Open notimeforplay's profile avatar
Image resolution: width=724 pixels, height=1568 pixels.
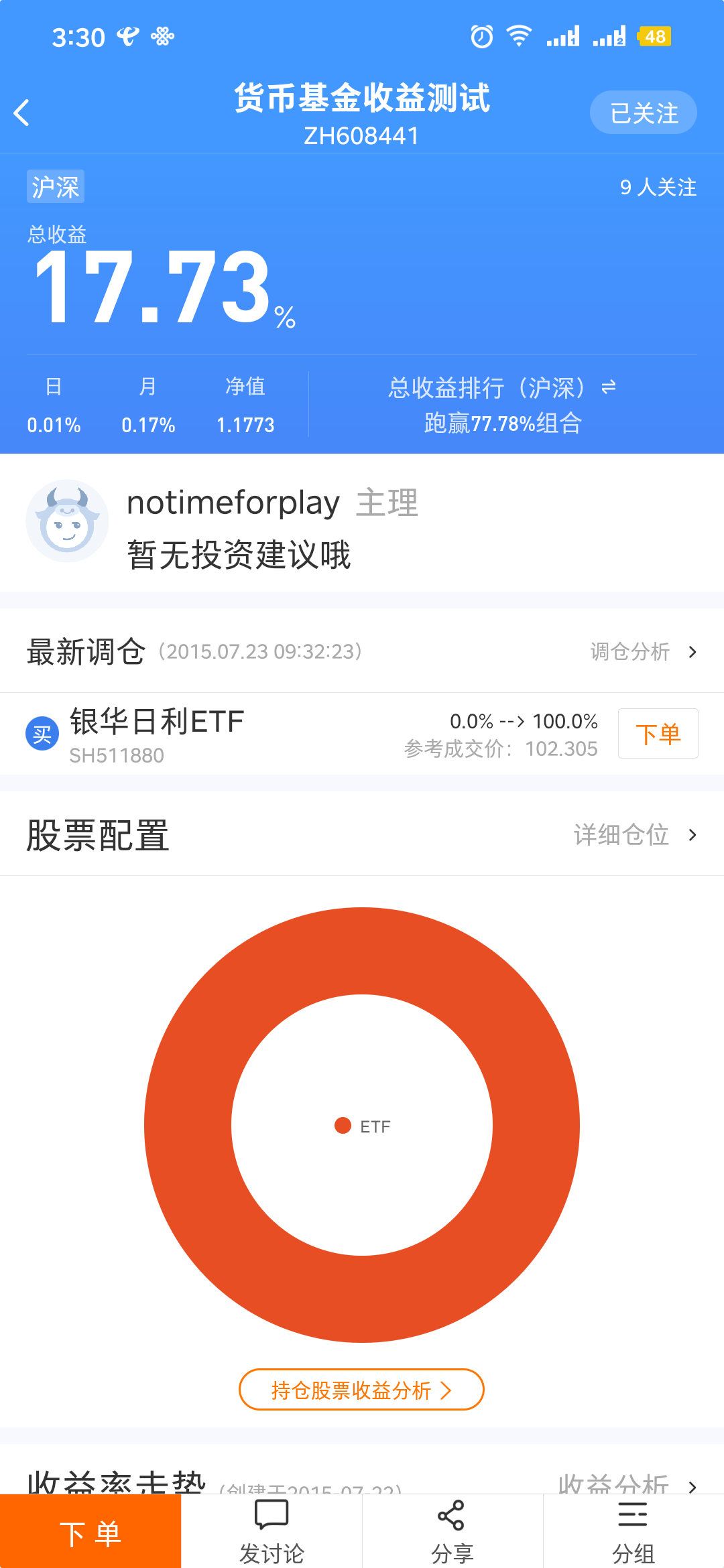(x=67, y=521)
